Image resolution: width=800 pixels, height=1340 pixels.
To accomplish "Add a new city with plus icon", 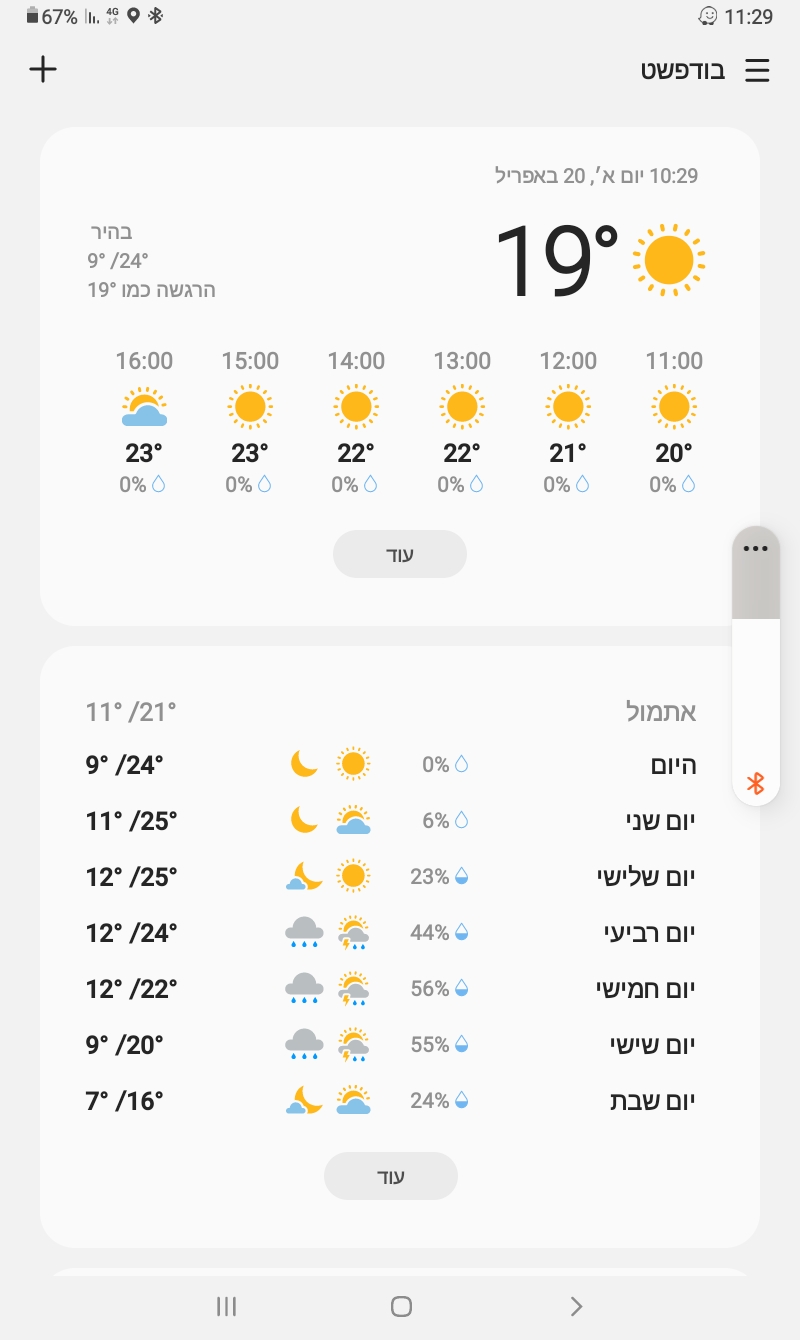I will click(x=43, y=69).
